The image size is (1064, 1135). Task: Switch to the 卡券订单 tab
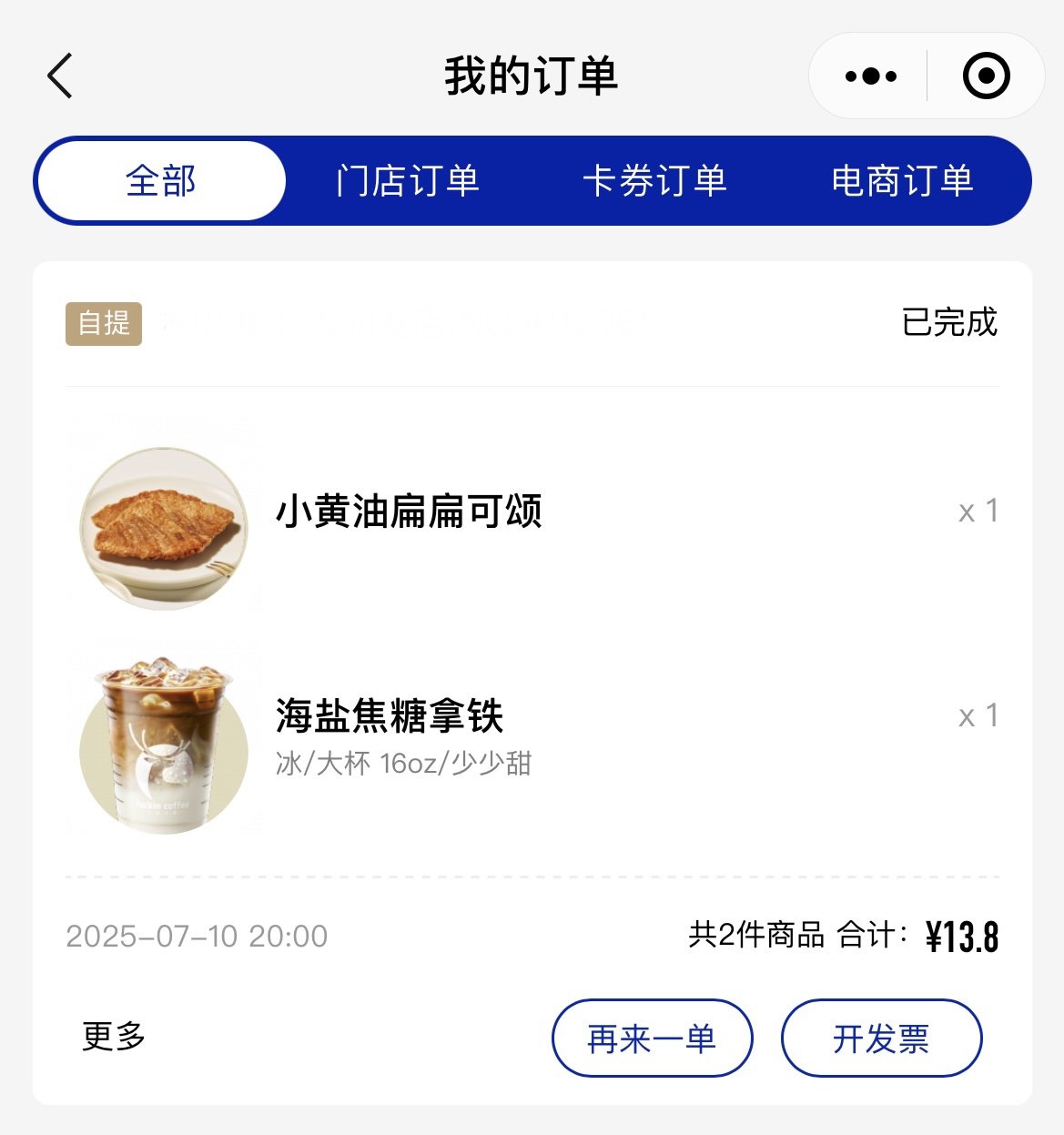(x=654, y=181)
